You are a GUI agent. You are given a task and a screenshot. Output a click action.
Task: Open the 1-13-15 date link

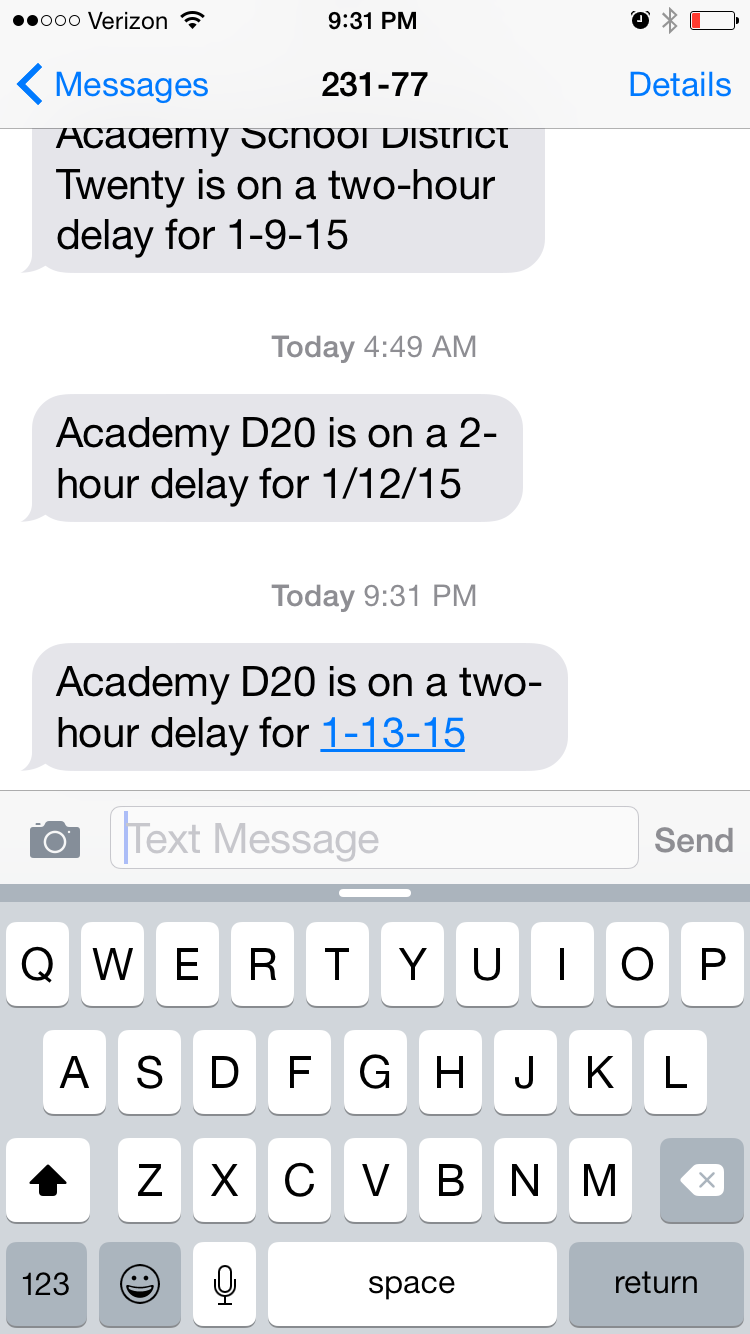[x=392, y=734]
